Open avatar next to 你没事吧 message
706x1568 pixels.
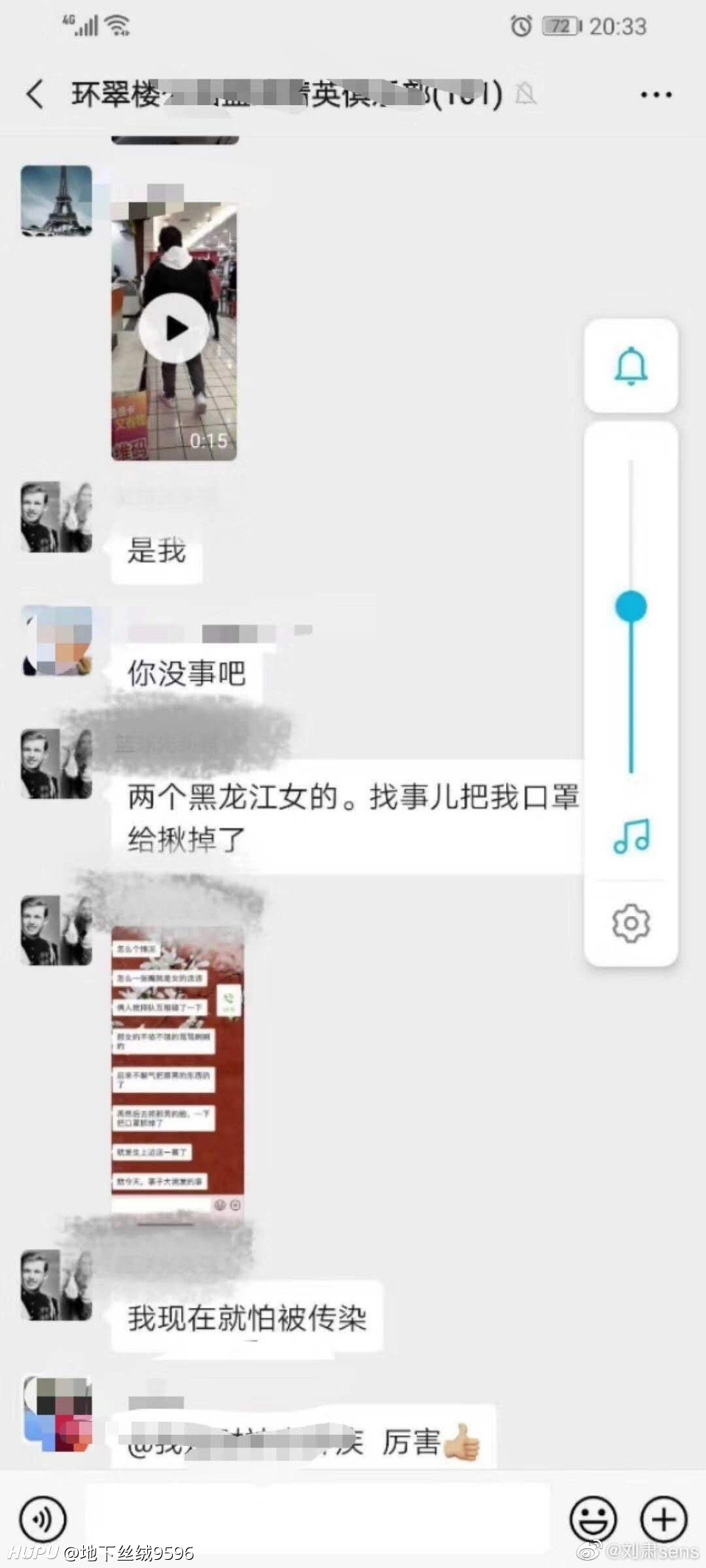[x=57, y=641]
